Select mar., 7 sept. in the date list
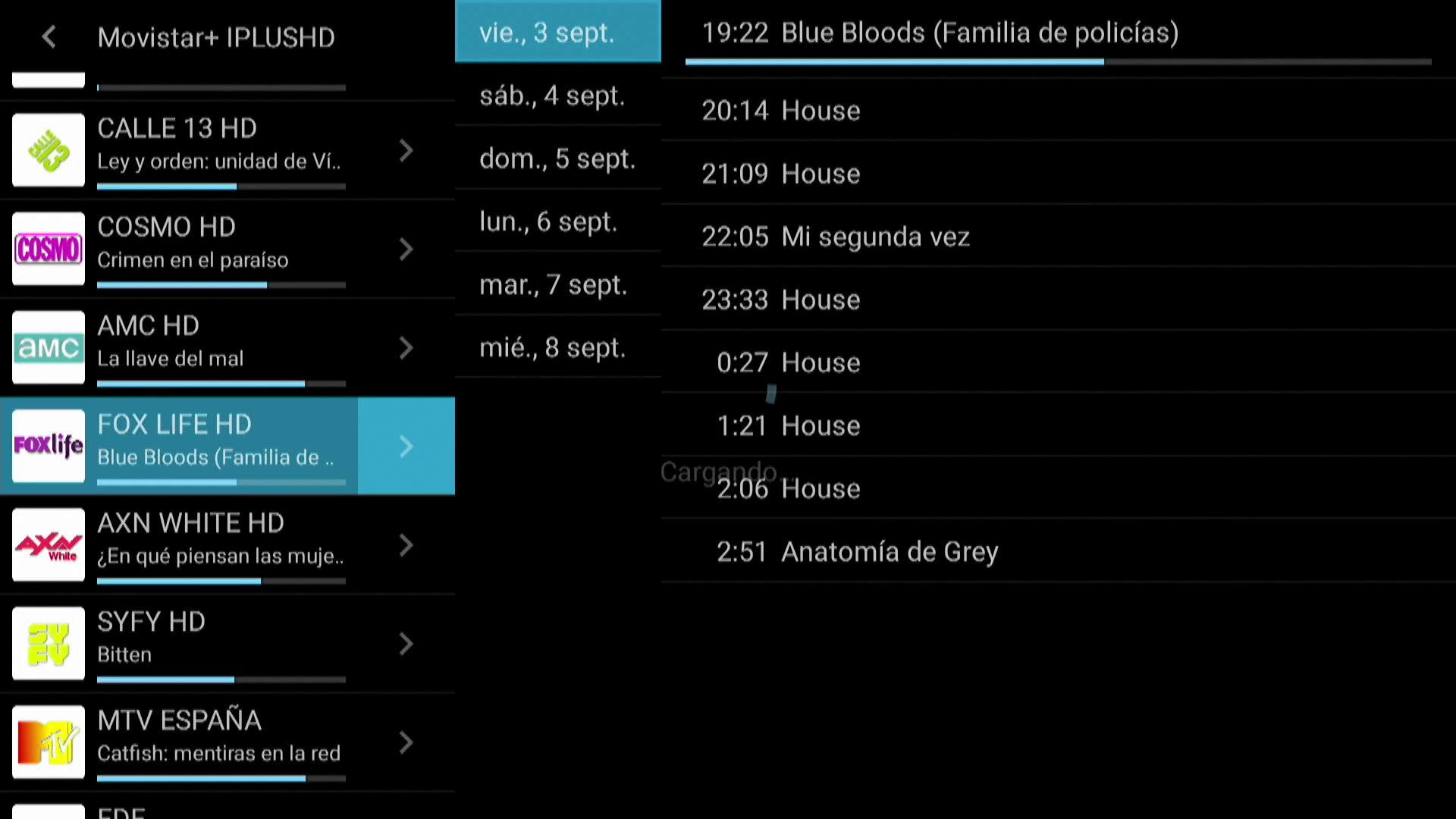Screen dimensions: 1456x819 tap(557, 284)
